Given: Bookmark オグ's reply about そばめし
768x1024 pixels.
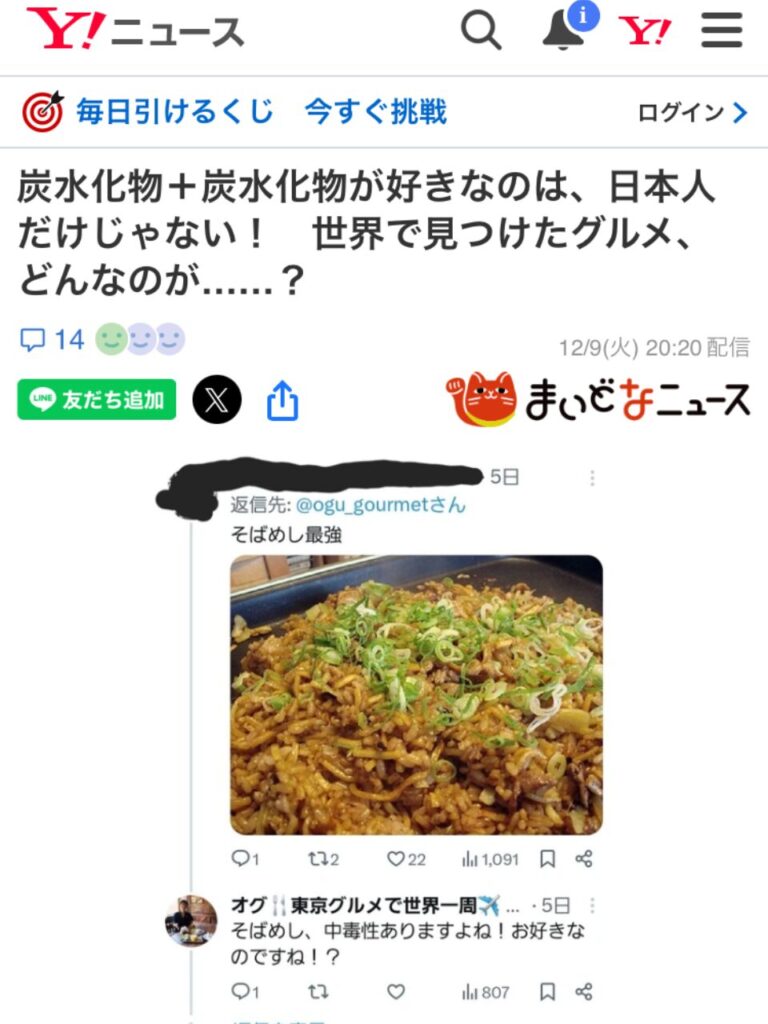Looking at the screenshot, I should (548, 989).
